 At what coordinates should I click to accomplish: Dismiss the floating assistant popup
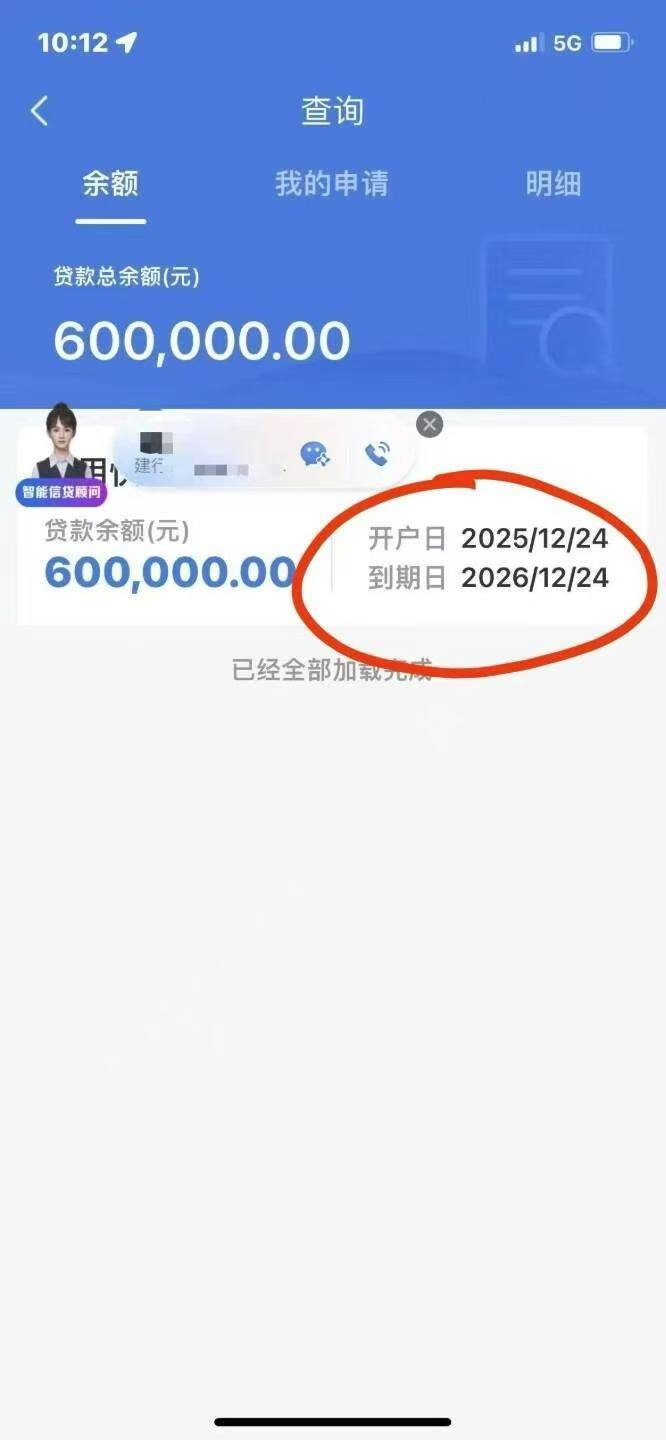(x=429, y=424)
